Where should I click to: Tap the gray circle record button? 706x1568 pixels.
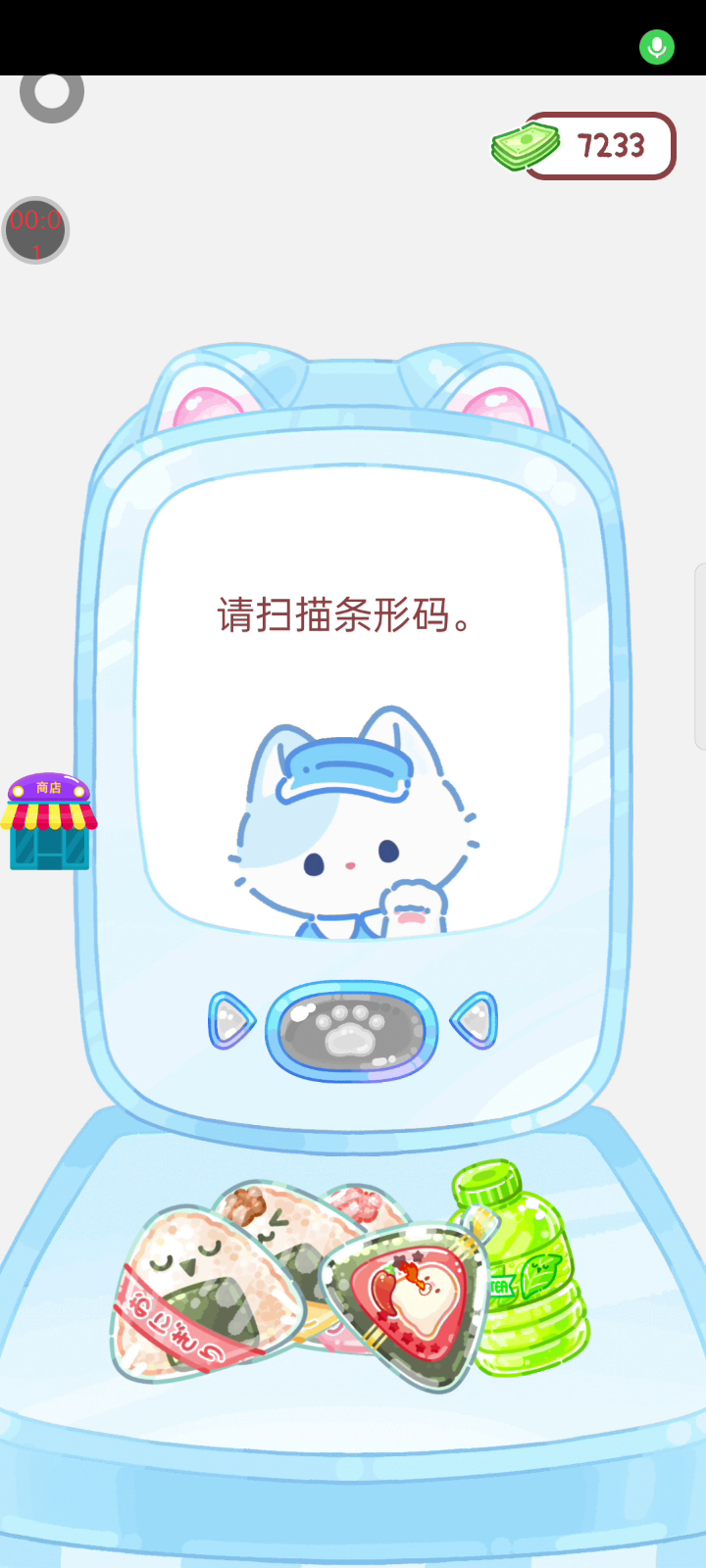52,93
